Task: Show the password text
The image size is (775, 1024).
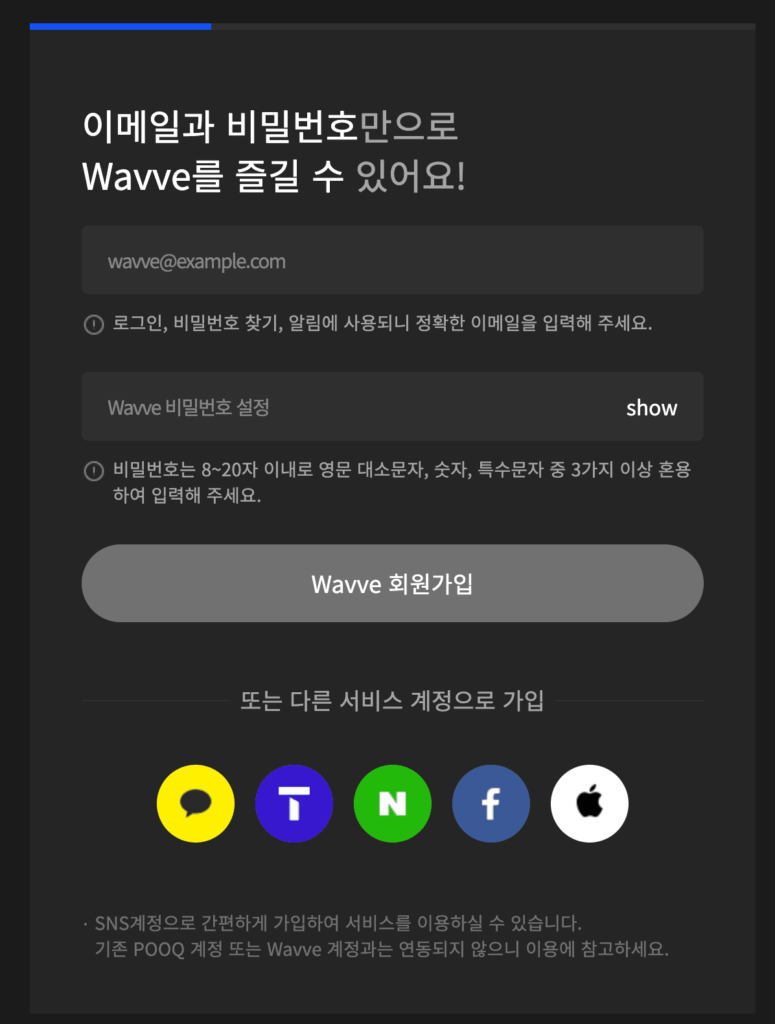Action: coord(651,408)
